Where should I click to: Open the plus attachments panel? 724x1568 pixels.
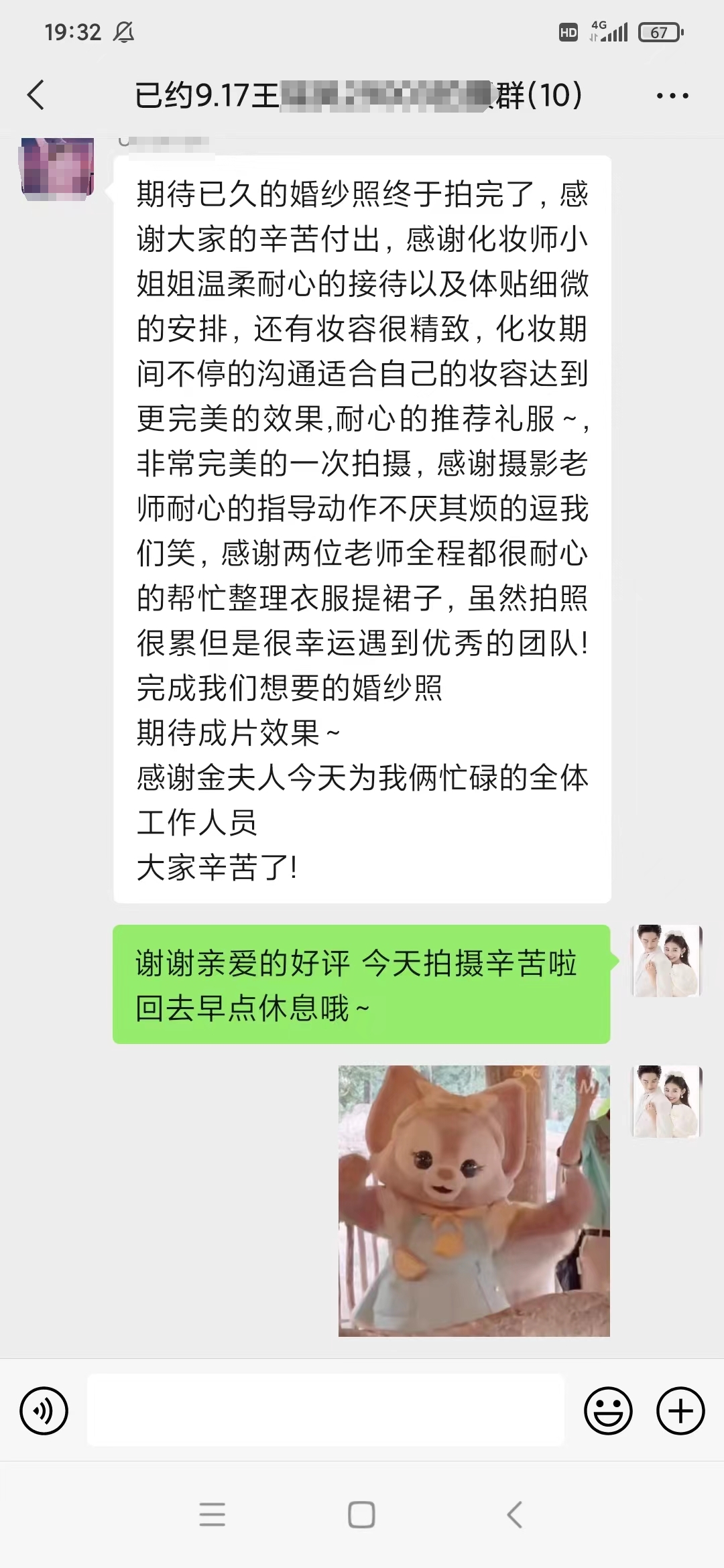(x=680, y=1411)
